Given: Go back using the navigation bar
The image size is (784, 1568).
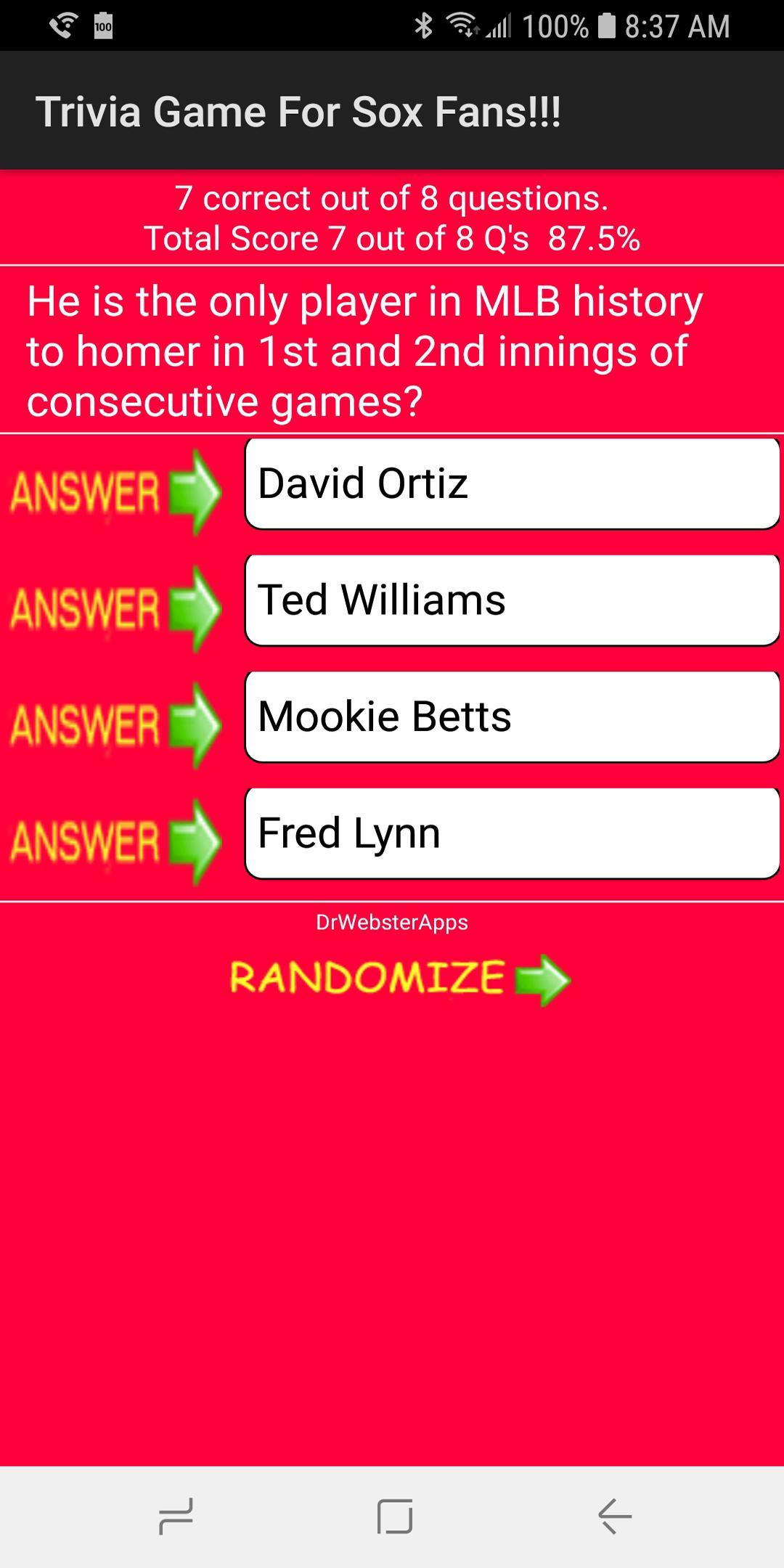Looking at the screenshot, I should click(614, 1516).
